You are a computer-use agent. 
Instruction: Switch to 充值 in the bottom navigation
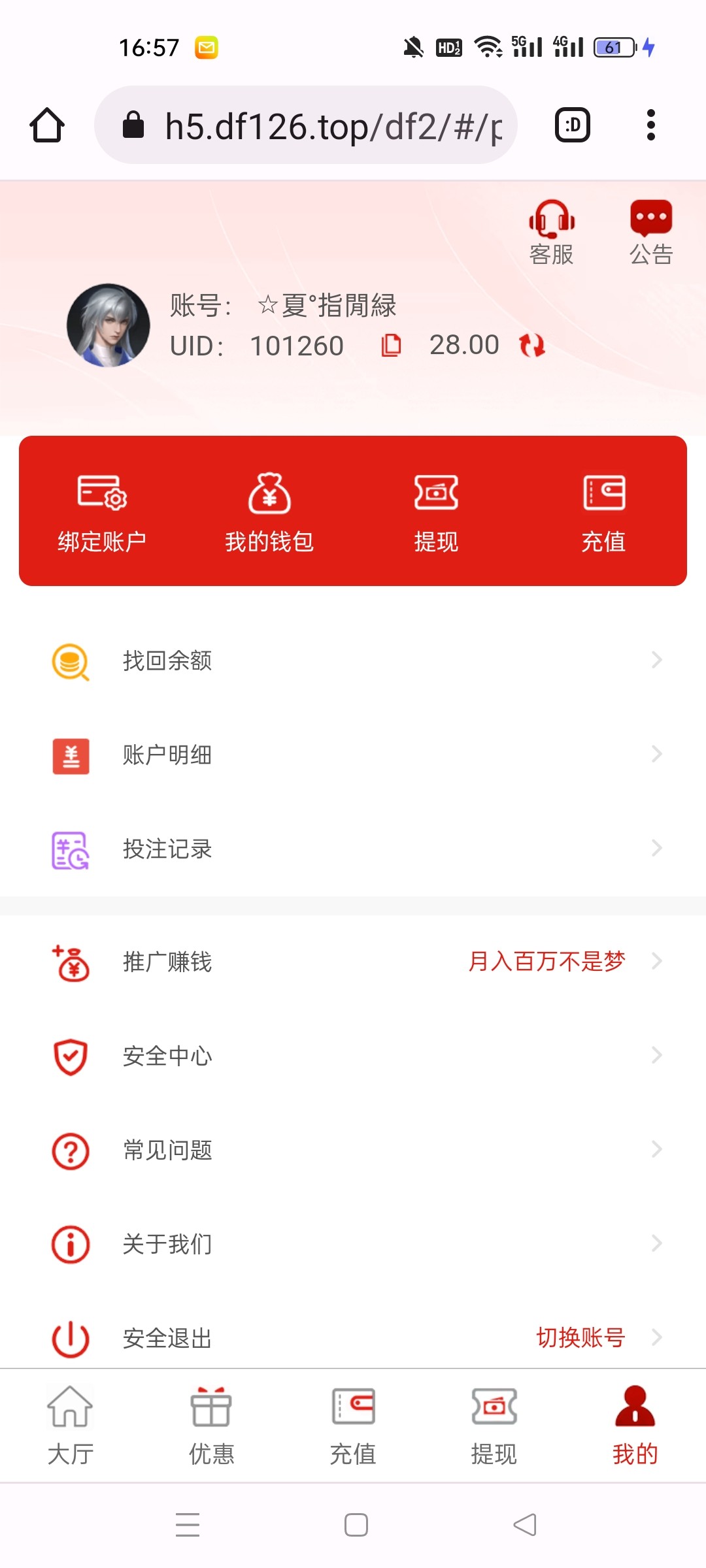[353, 1426]
